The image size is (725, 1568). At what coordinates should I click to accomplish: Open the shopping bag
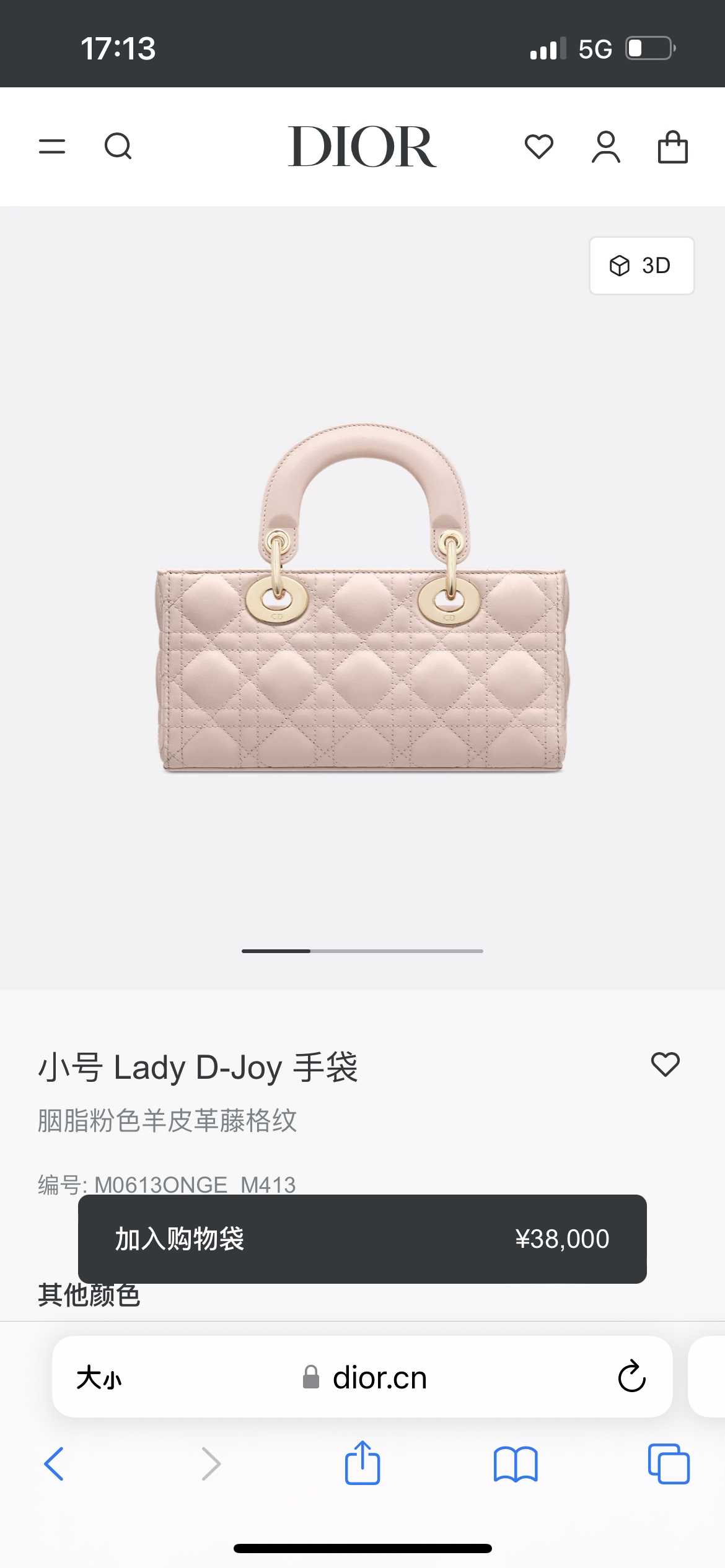tap(672, 147)
